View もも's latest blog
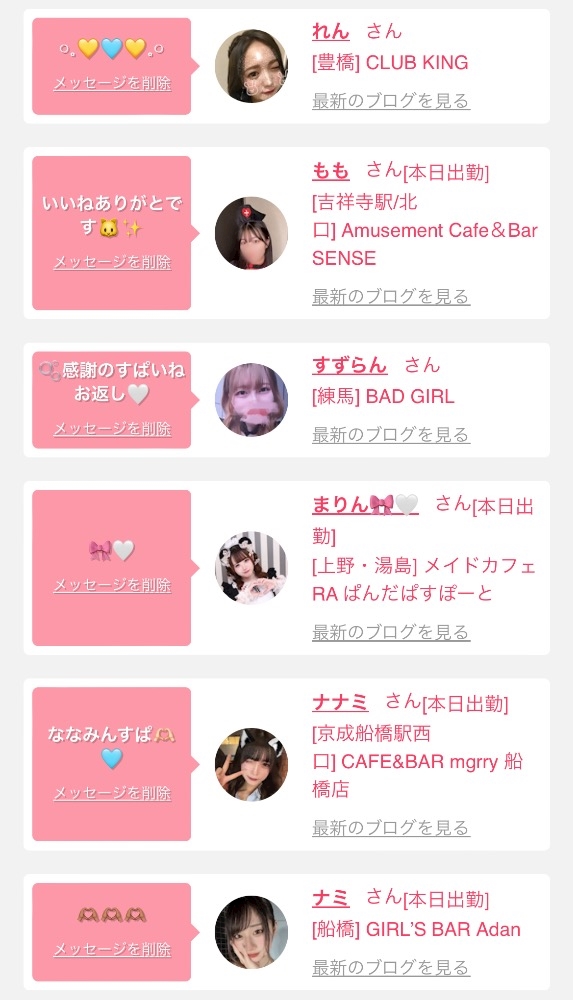573x1000 pixels. tap(391, 297)
